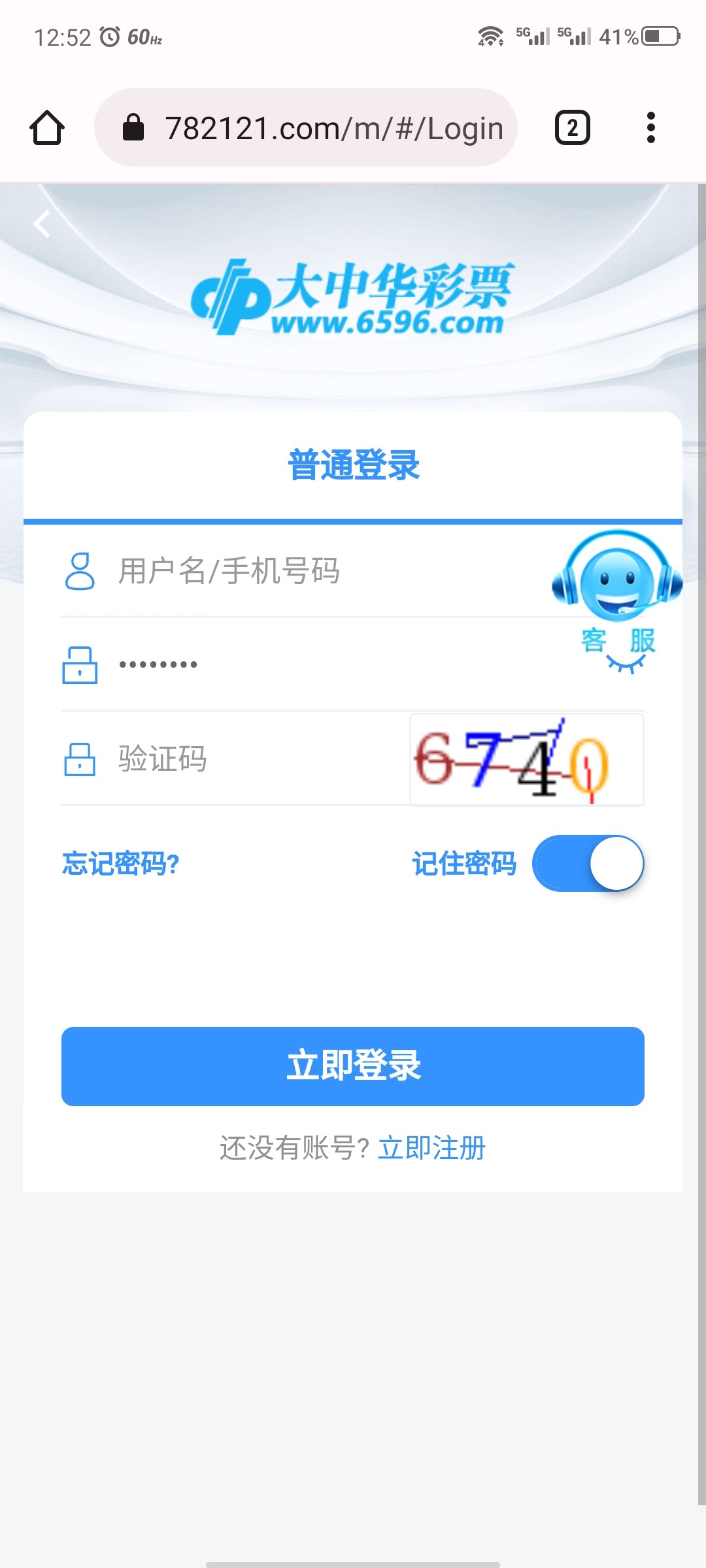Open the browser three-dot menu
This screenshot has height=1568, width=706.
(650, 127)
